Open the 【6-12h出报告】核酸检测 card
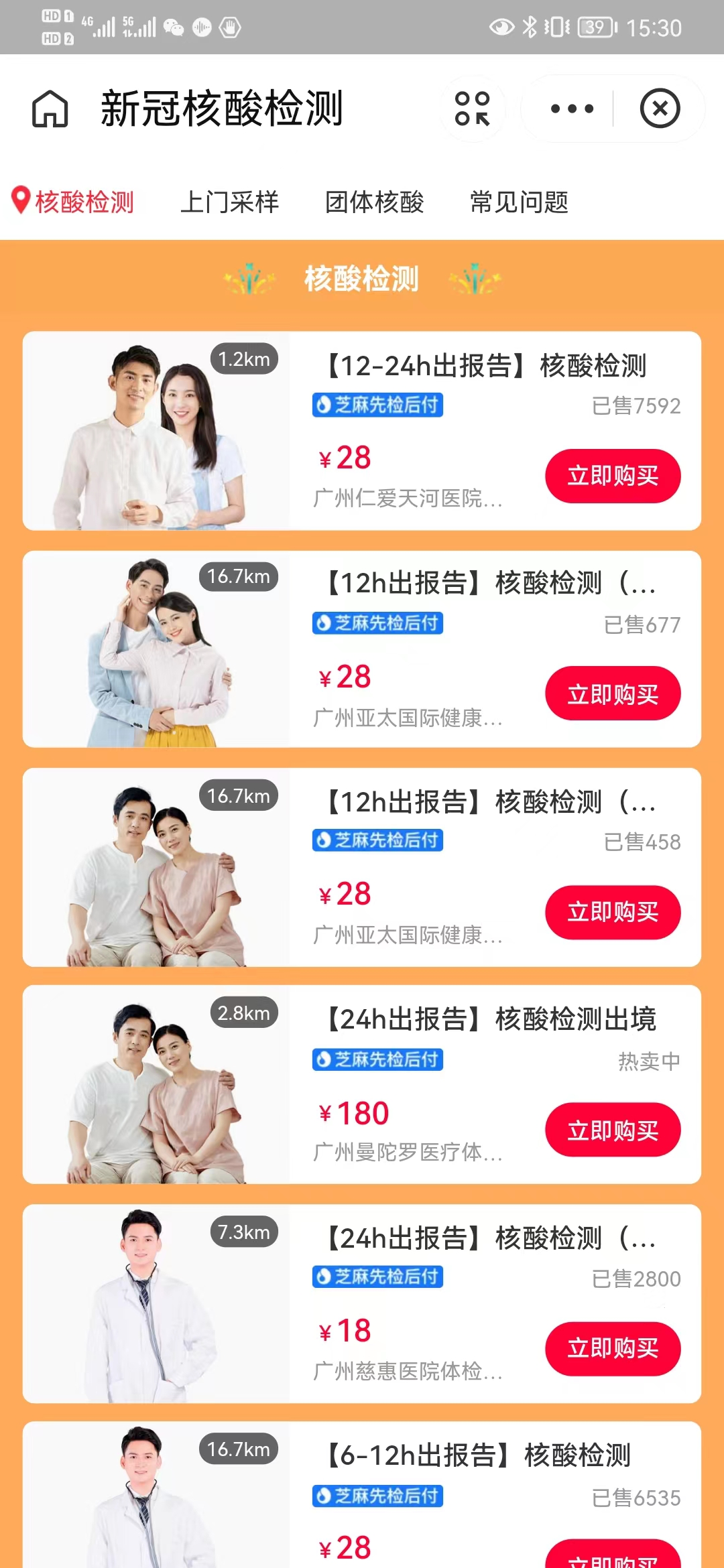The height and width of the screenshot is (1568, 724). click(x=478, y=1455)
